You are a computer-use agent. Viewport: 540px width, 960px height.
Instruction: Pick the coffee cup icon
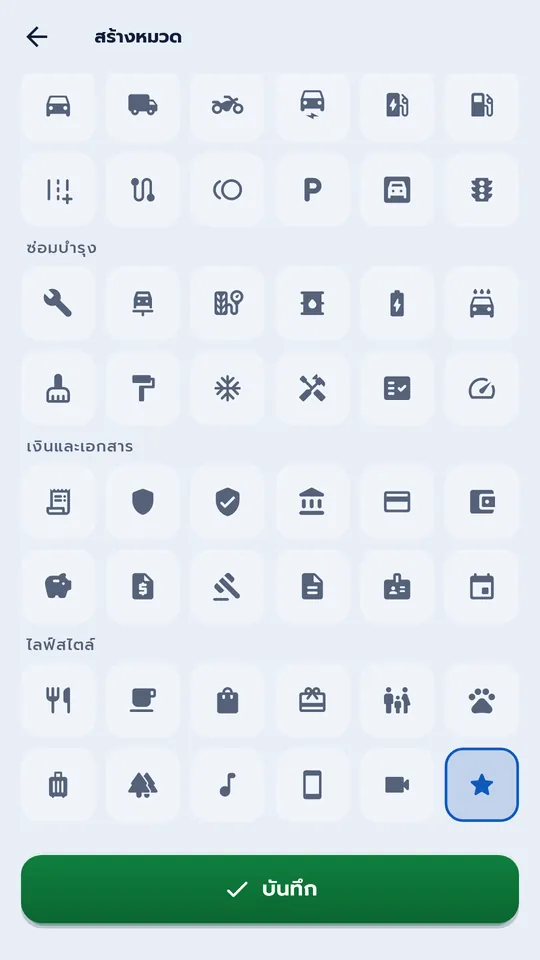[143, 700]
